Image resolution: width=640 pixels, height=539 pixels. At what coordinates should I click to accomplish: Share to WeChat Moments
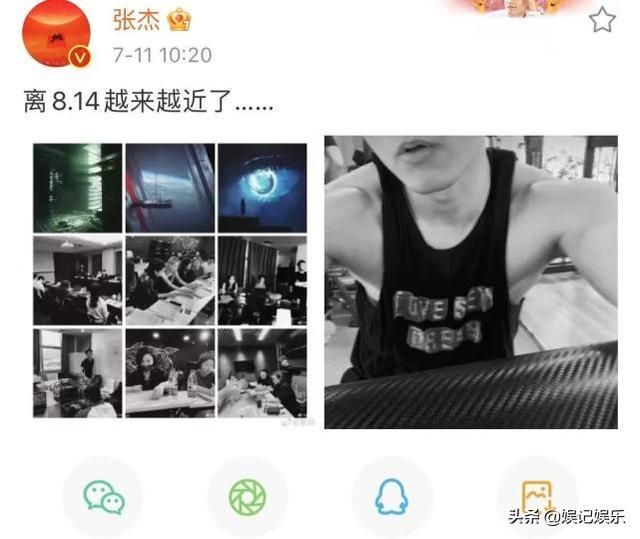point(246,497)
